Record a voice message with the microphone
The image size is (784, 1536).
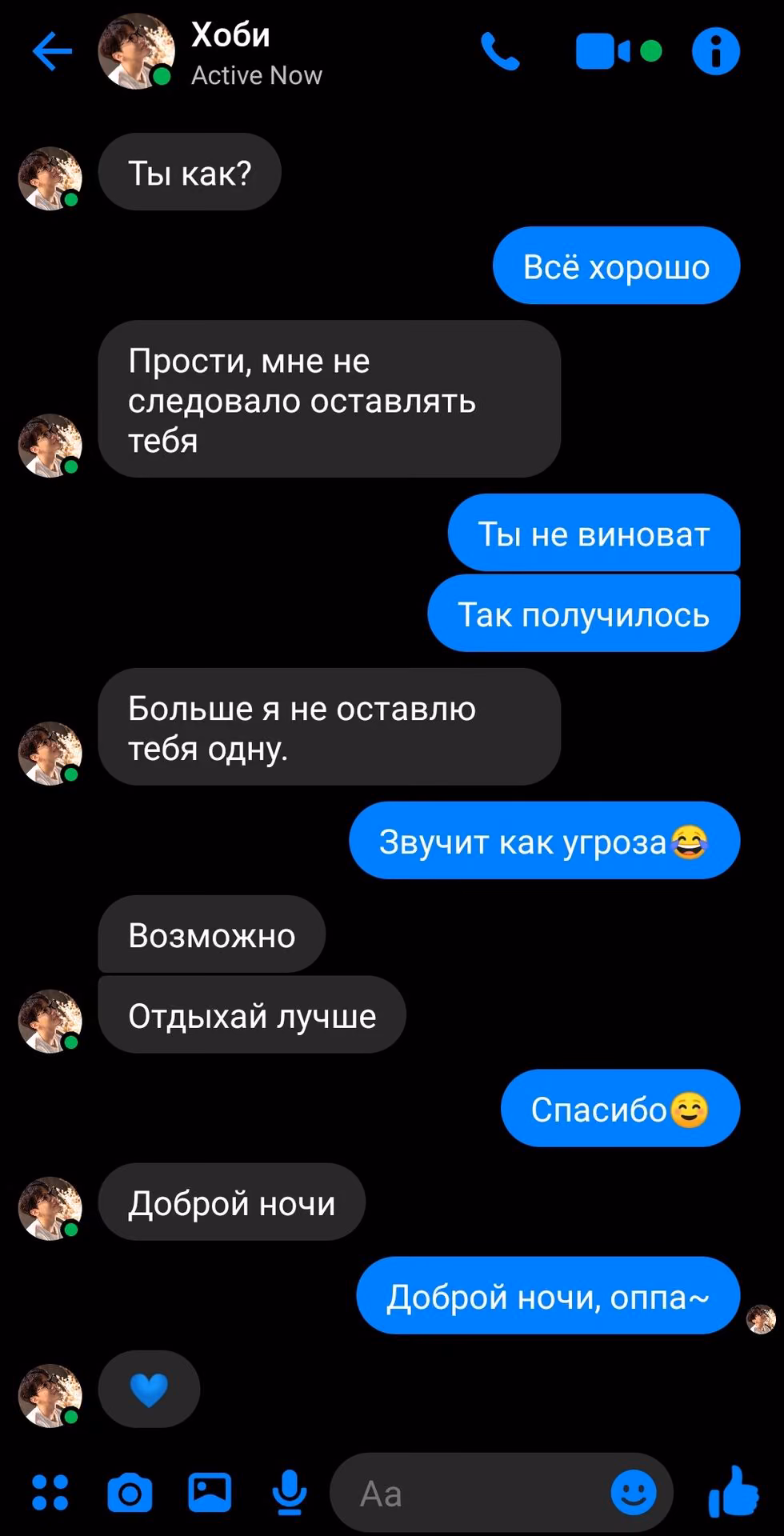(290, 1493)
